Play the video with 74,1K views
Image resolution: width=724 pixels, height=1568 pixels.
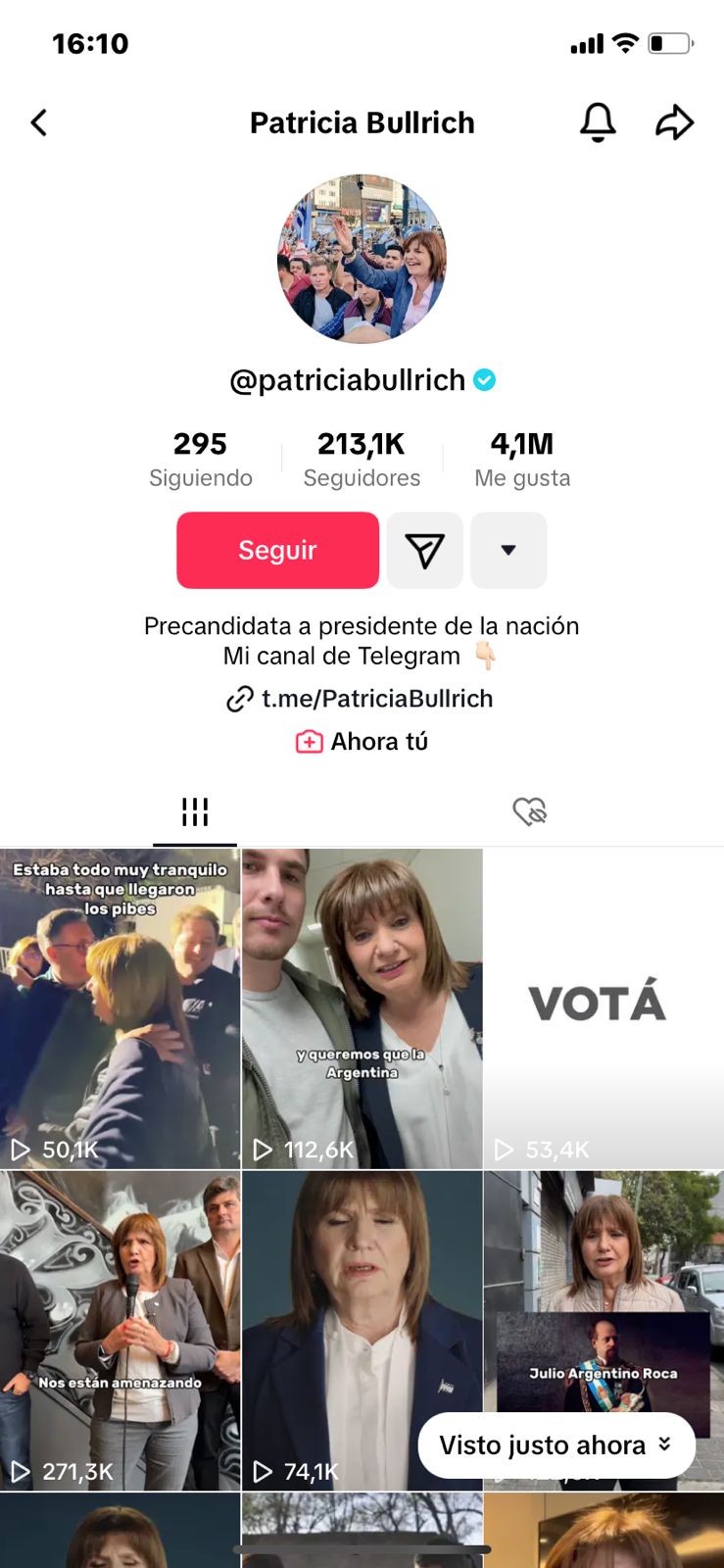(362, 1331)
